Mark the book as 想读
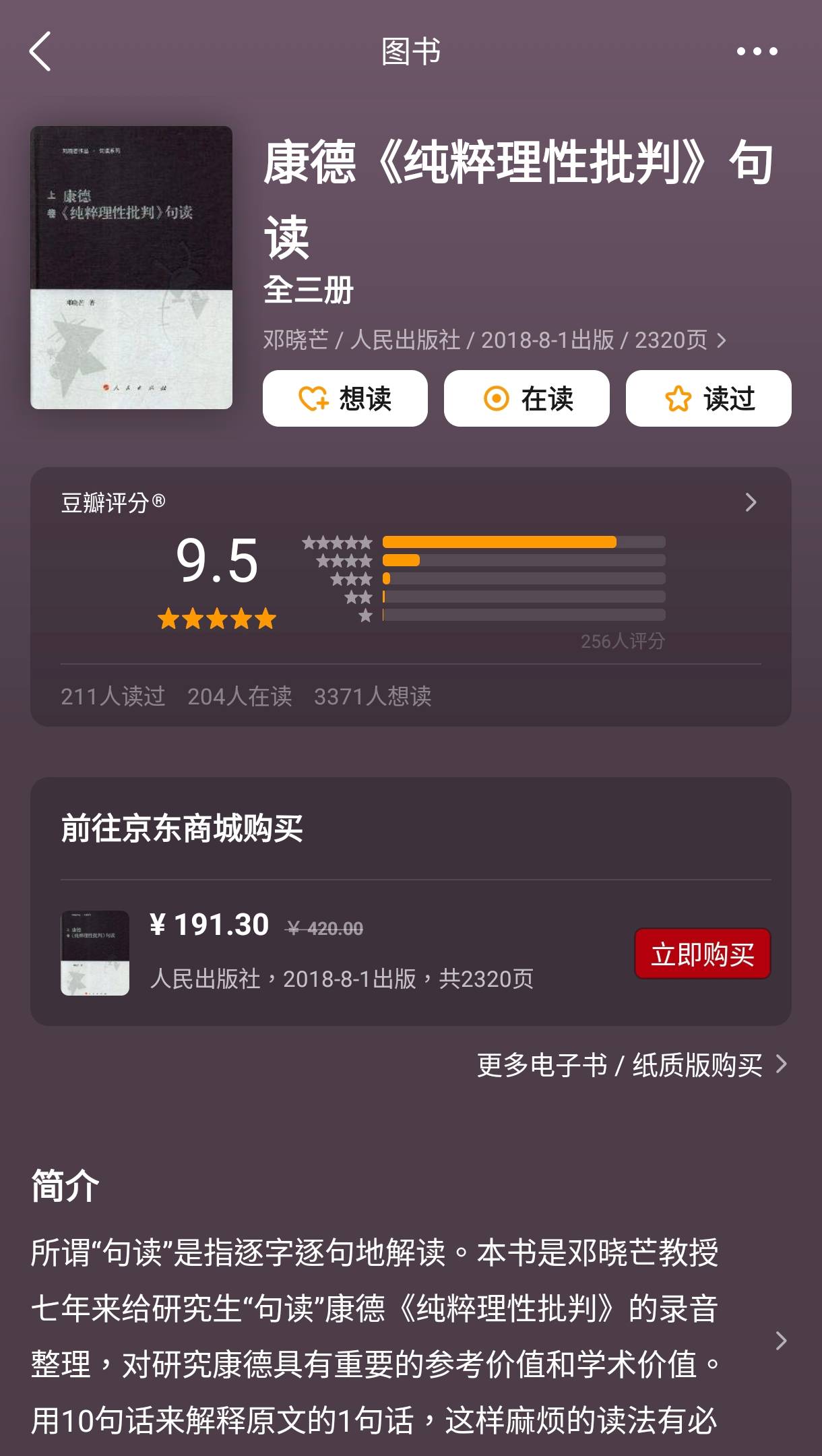The height and width of the screenshot is (1456, 822). pos(345,398)
